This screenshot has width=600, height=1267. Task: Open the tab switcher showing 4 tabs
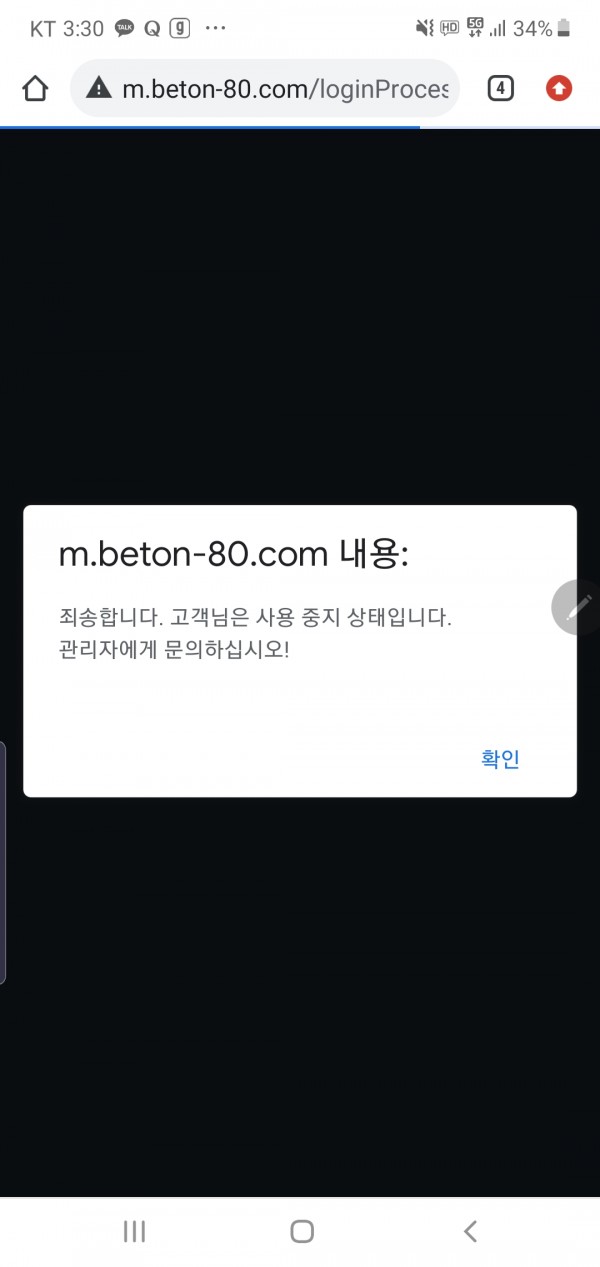click(500, 89)
